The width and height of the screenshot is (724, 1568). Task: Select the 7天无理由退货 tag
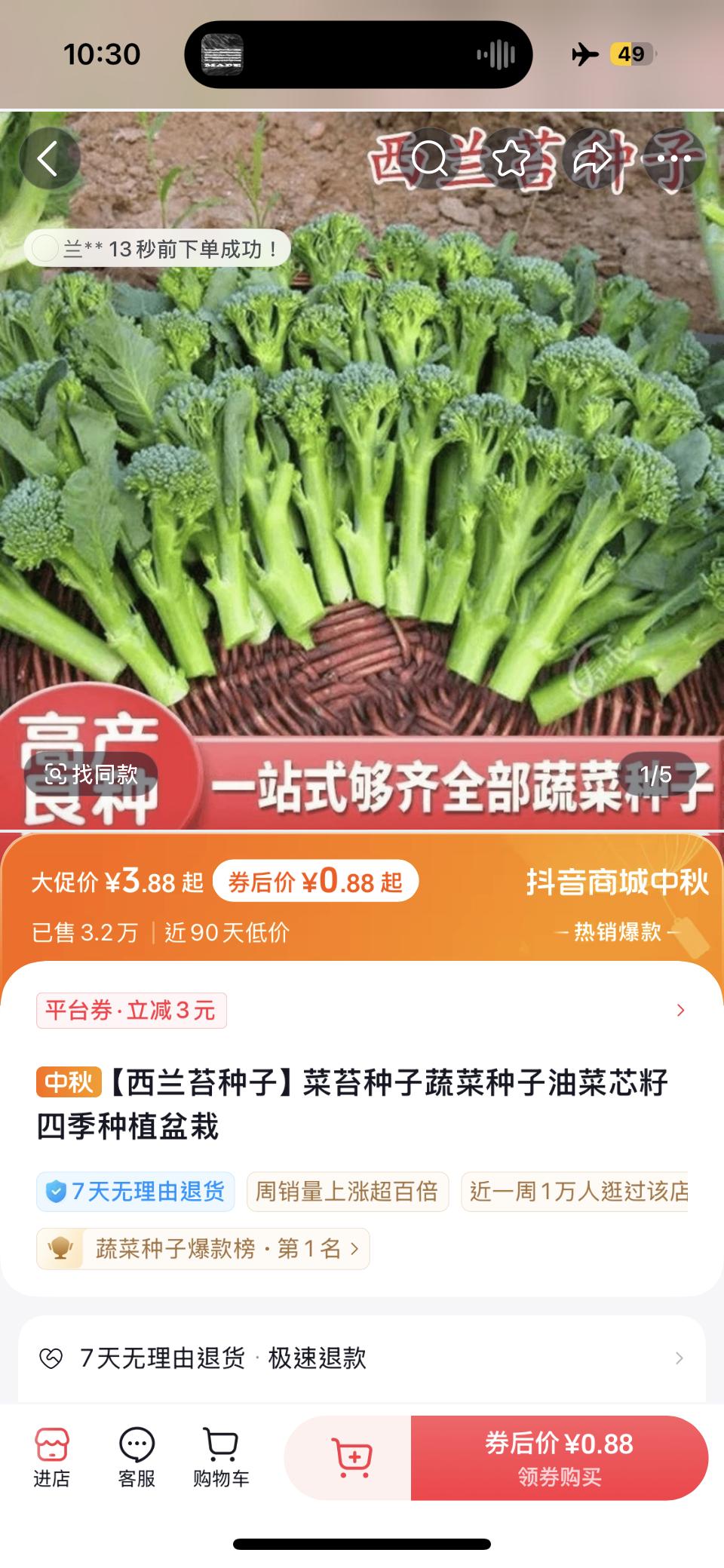coord(136,1192)
